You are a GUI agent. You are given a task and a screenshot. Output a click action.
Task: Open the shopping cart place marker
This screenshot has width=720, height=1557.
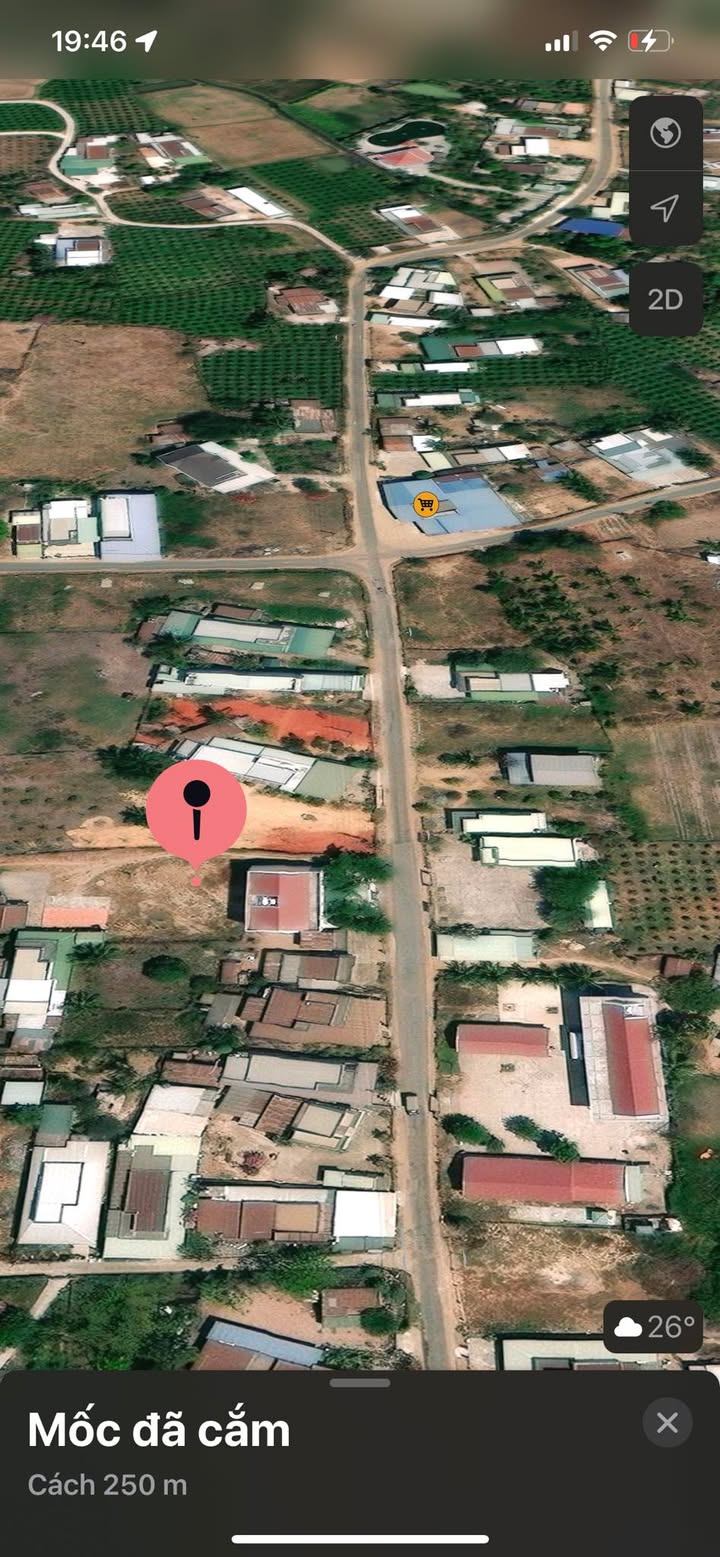425,504
